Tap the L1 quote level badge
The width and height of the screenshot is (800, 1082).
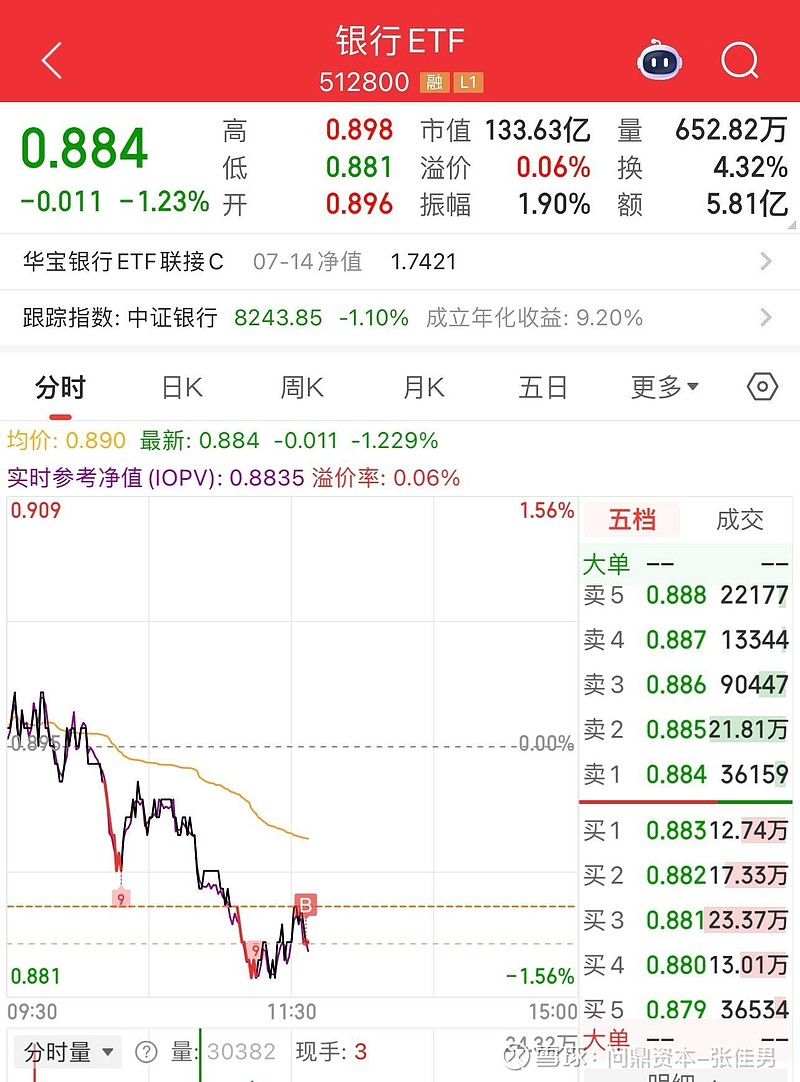(x=468, y=83)
